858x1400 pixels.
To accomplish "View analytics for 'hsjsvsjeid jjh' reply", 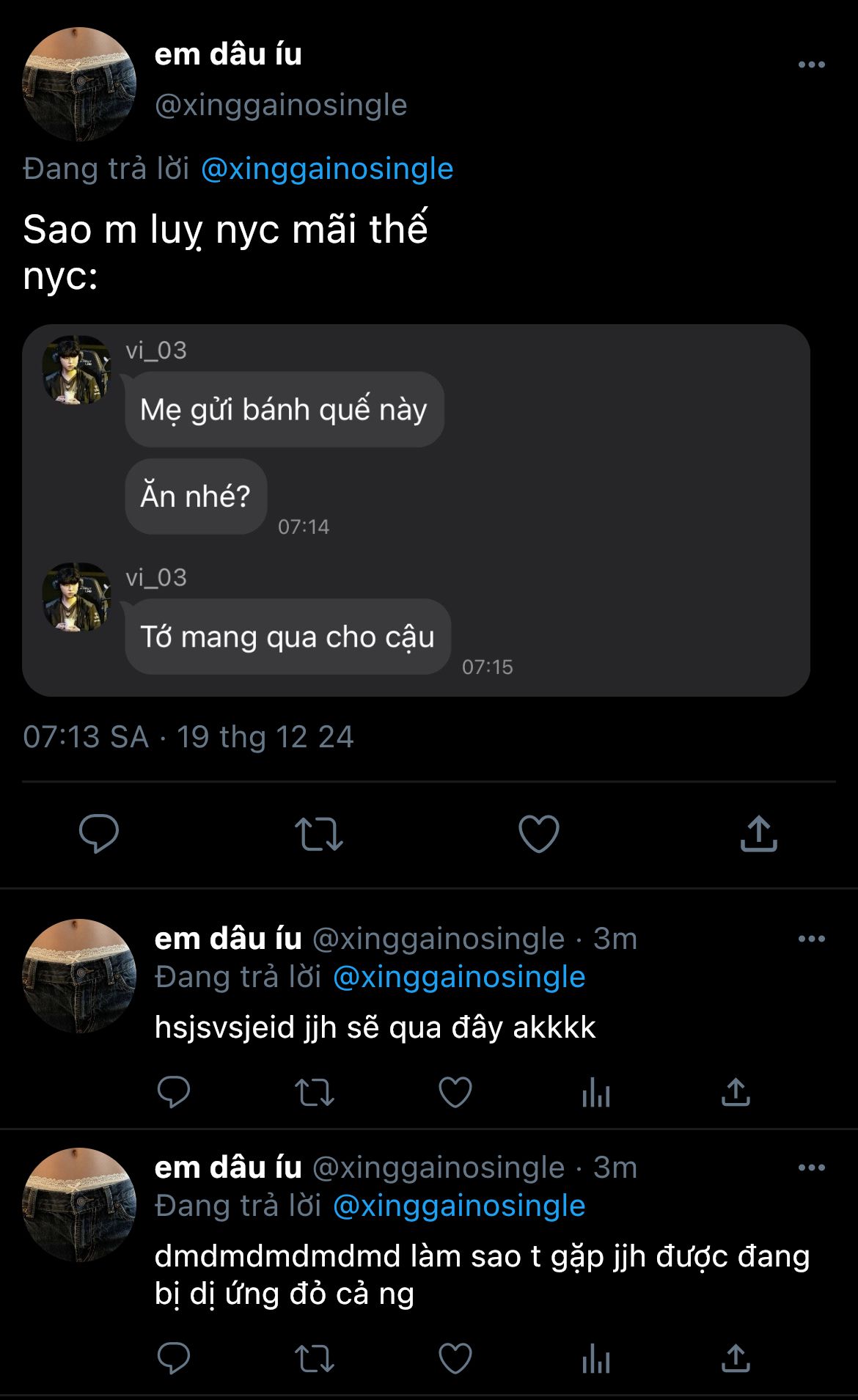I will pyautogui.click(x=595, y=1093).
